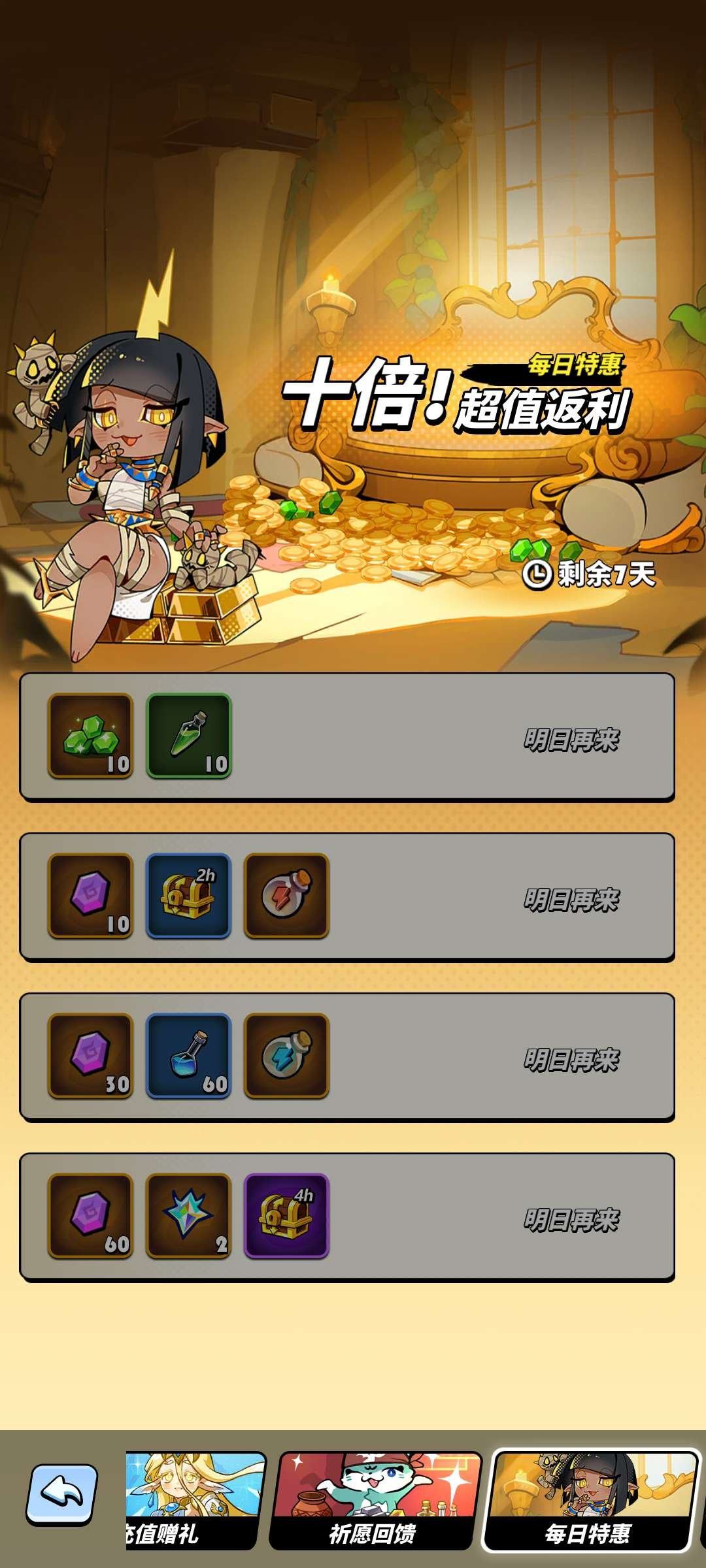Tap 明日再来 beside the green gems
This screenshot has height=1568, width=706.
coord(571,740)
